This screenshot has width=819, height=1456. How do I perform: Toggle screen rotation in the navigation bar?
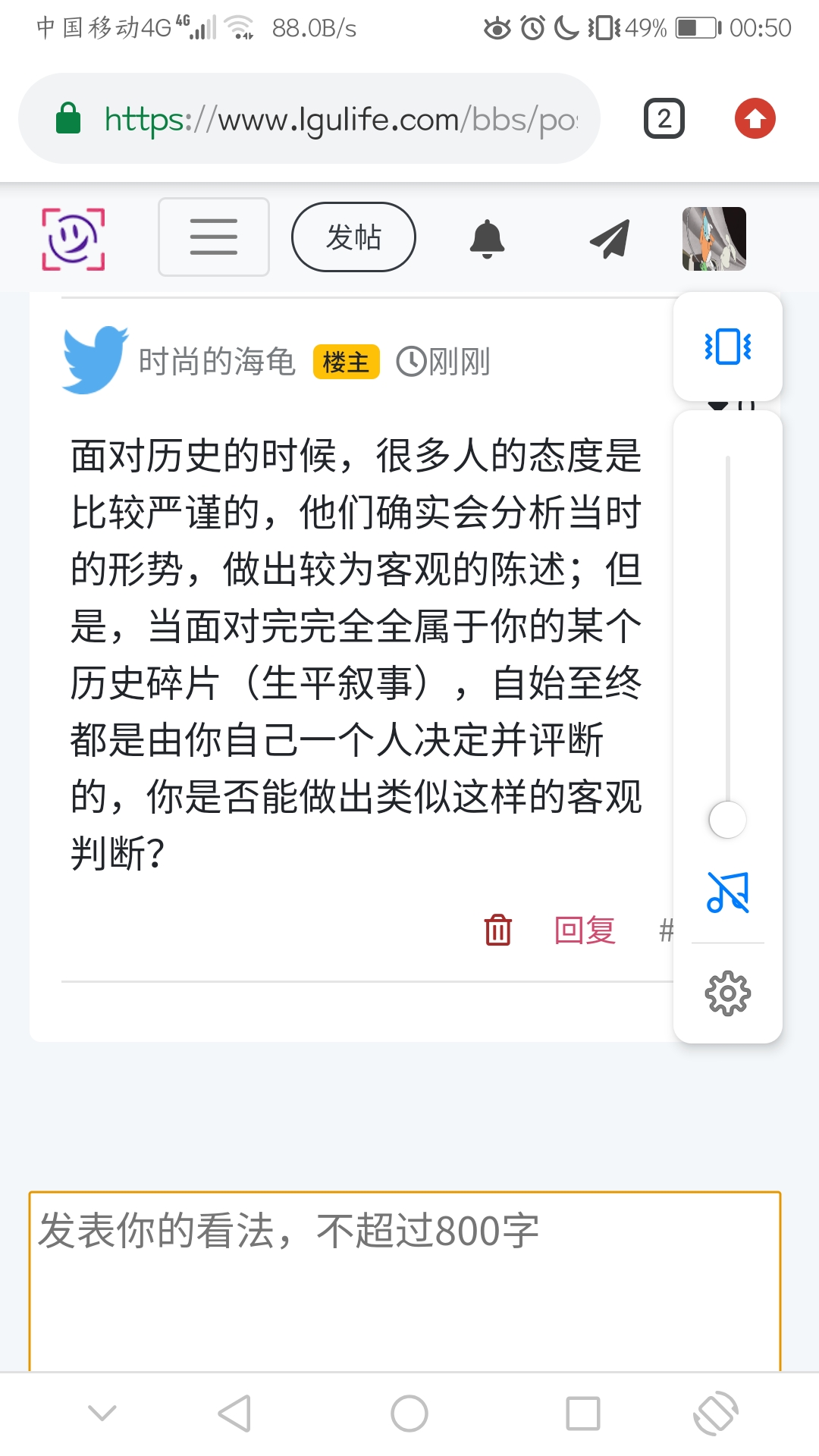coord(715,1414)
